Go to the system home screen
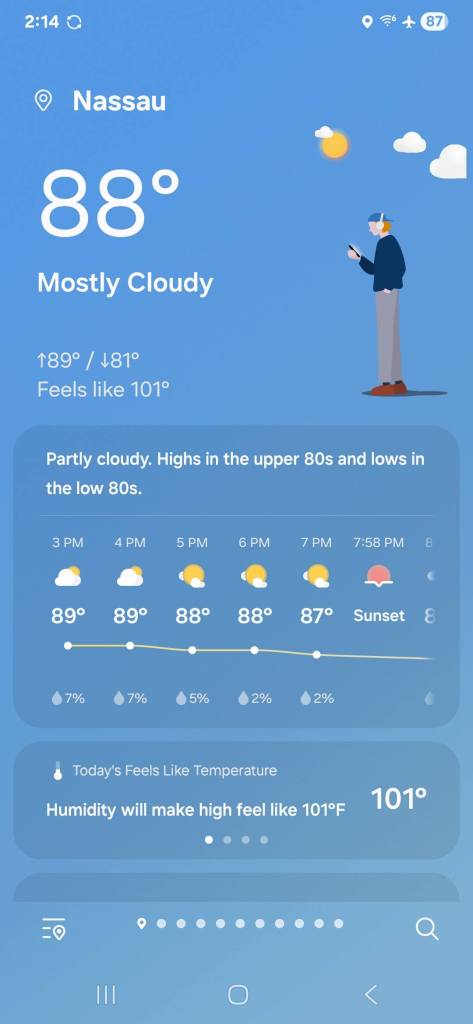The image size is (473, 1024). 238,995
